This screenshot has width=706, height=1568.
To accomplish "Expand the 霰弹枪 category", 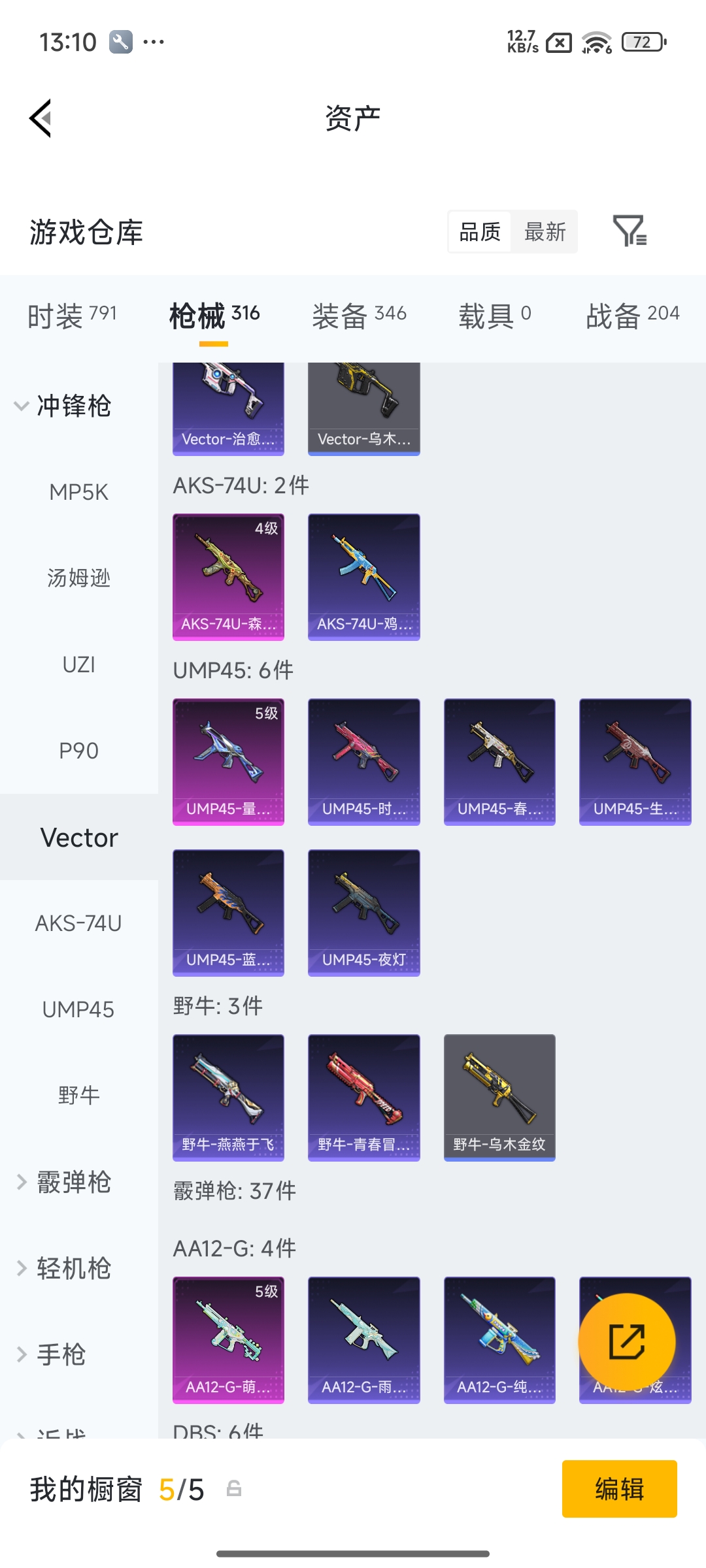I will pos(63,1182).
